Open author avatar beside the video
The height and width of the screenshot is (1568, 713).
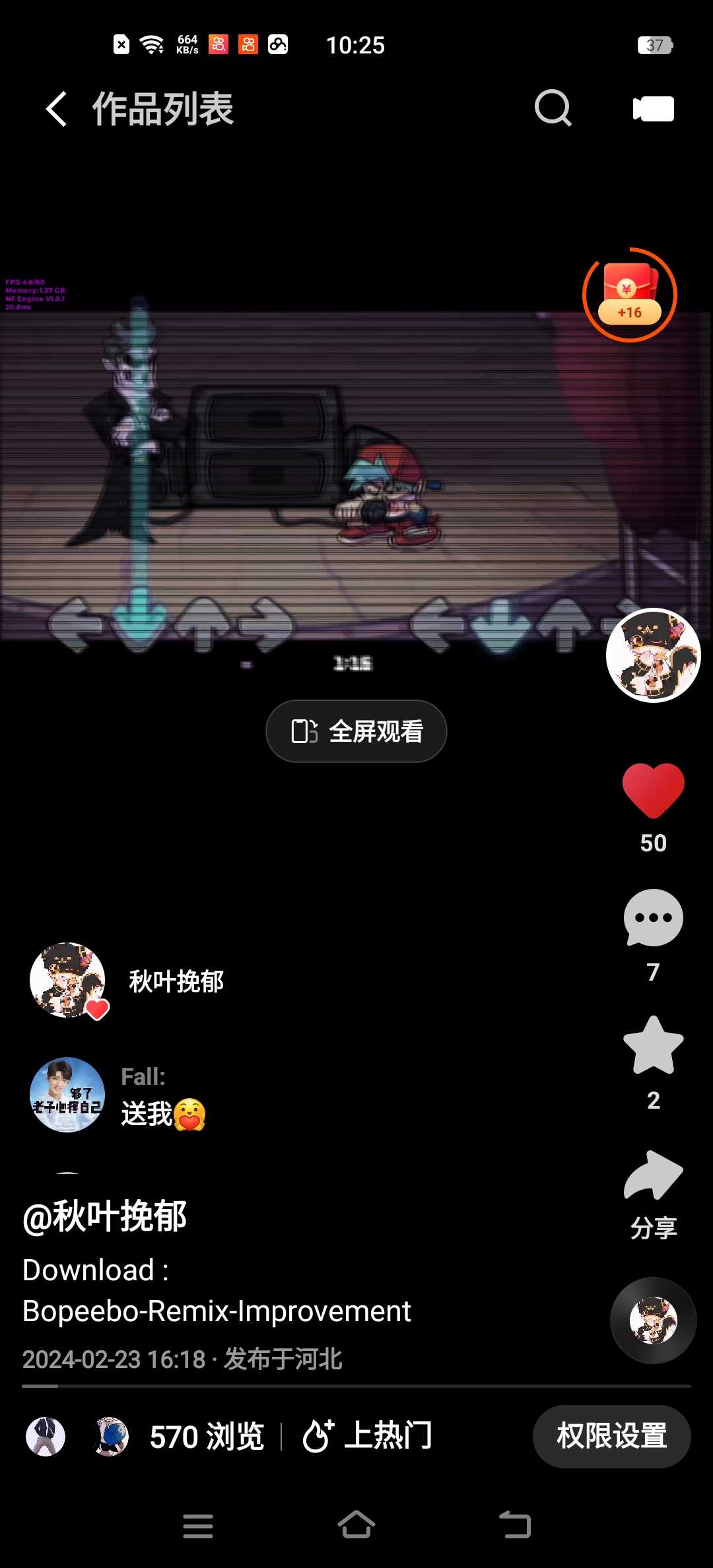[653, 655]
